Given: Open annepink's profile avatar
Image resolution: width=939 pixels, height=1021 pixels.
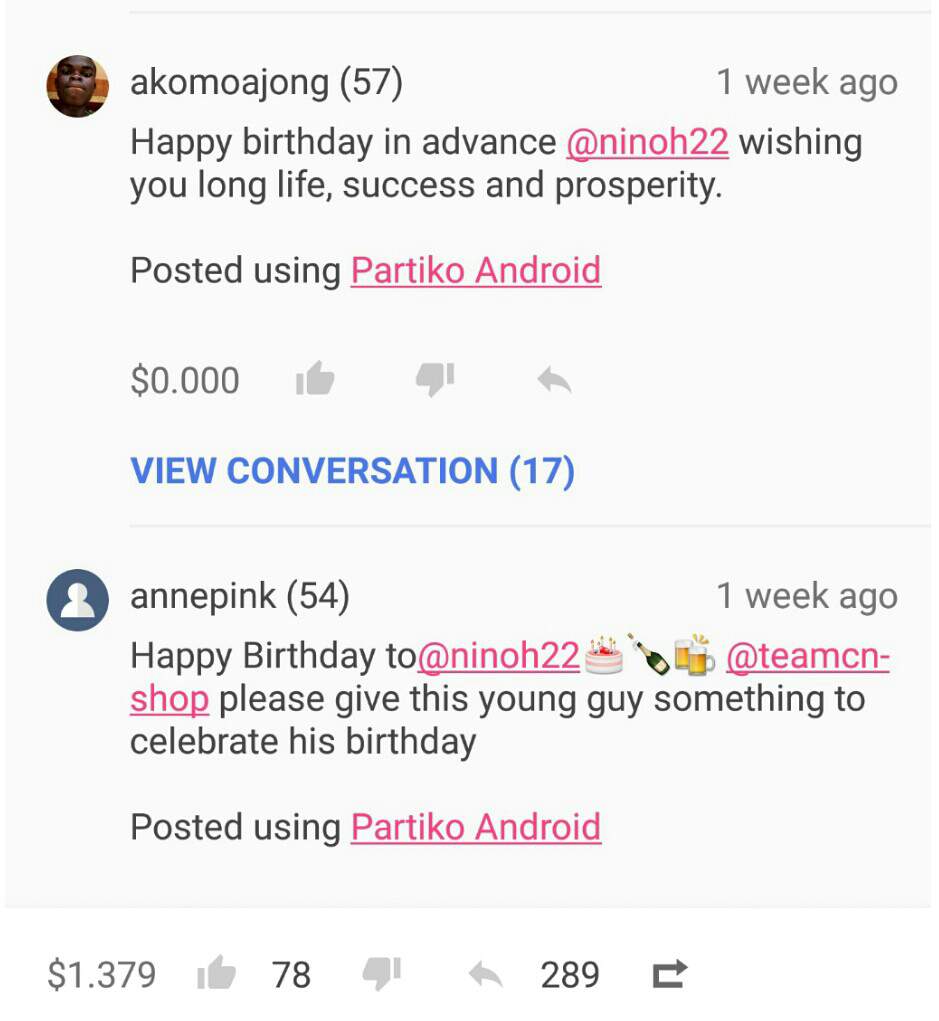Looking at the screenshot, I should click(x=77, y=600).
